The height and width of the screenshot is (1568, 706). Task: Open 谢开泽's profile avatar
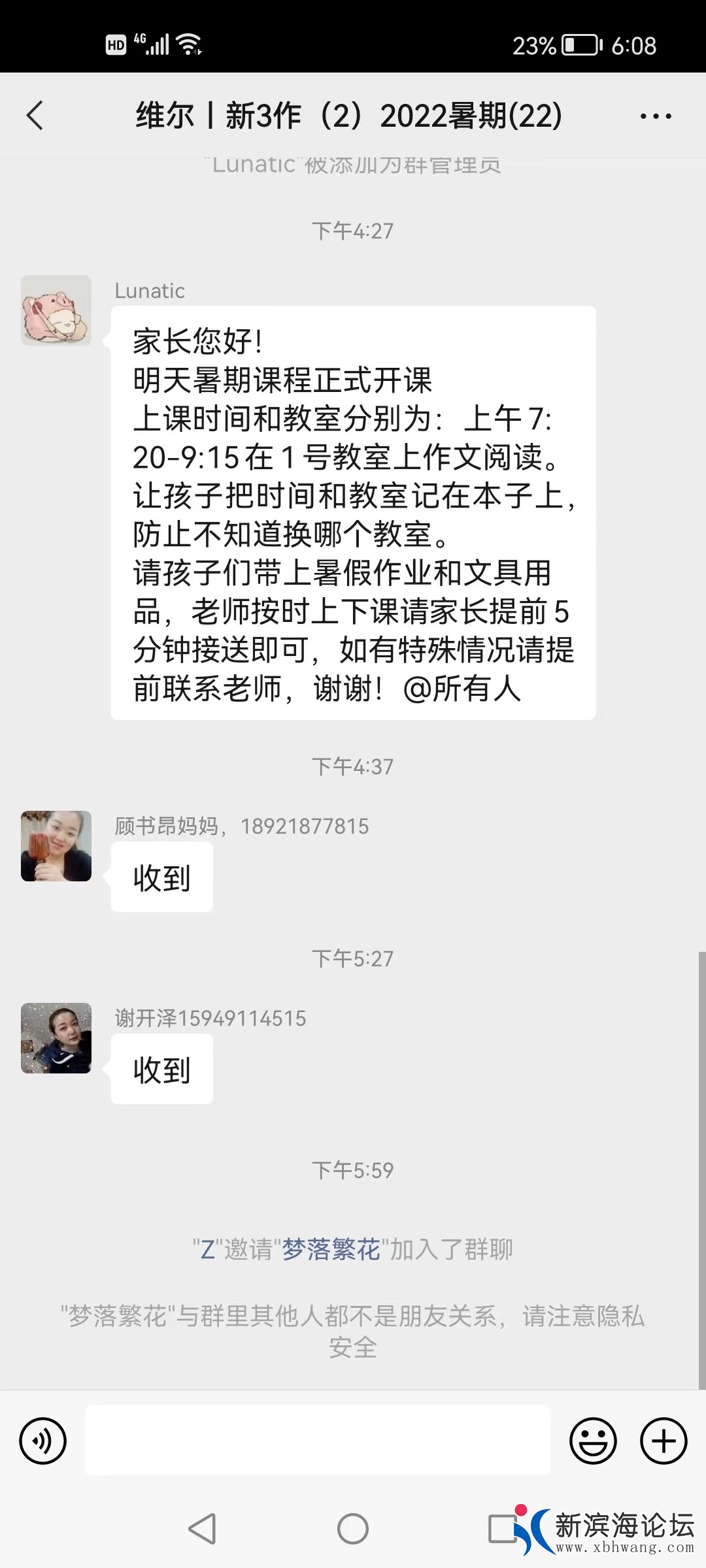pyautogui.click(x=56, y=1038)
